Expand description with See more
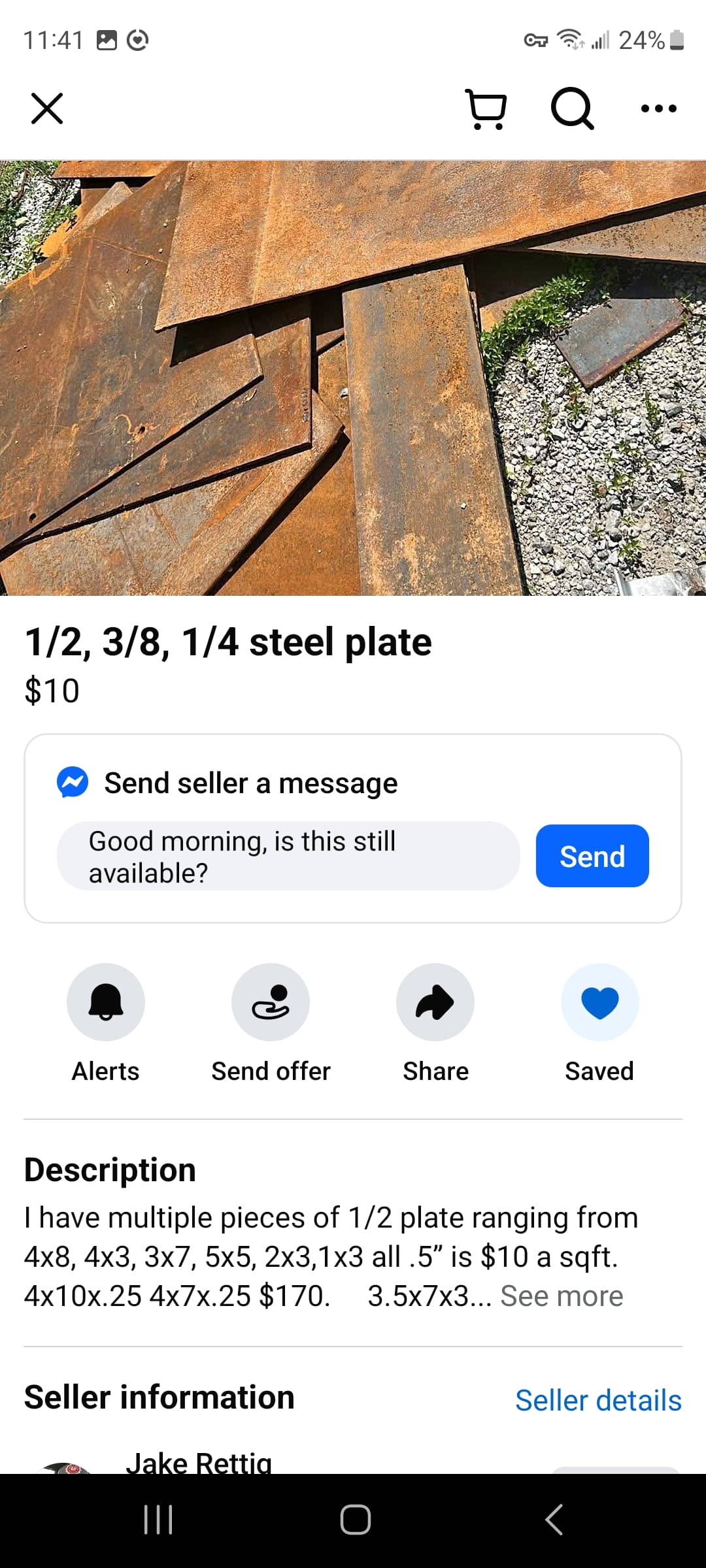 coord(562,1296)
